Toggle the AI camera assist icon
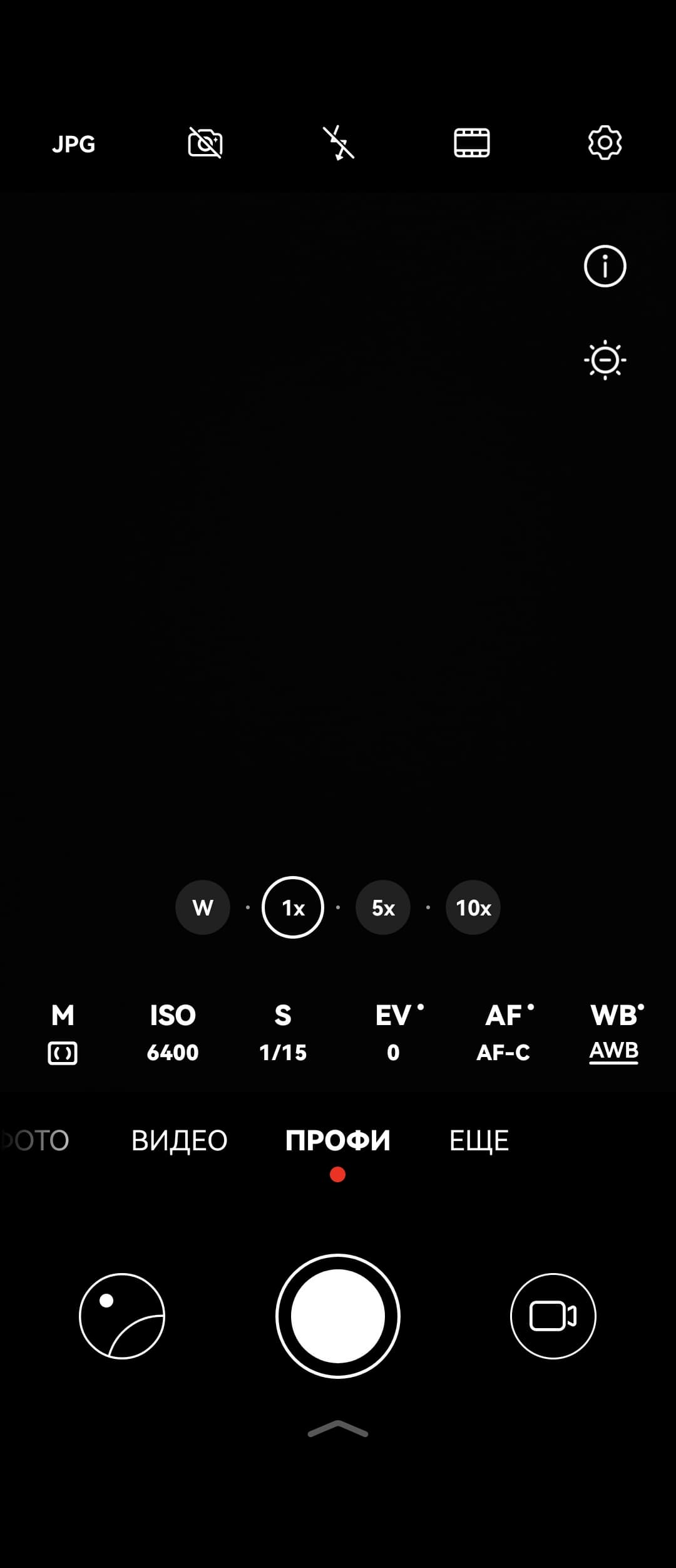676x1568 pixels. point(205,143)
